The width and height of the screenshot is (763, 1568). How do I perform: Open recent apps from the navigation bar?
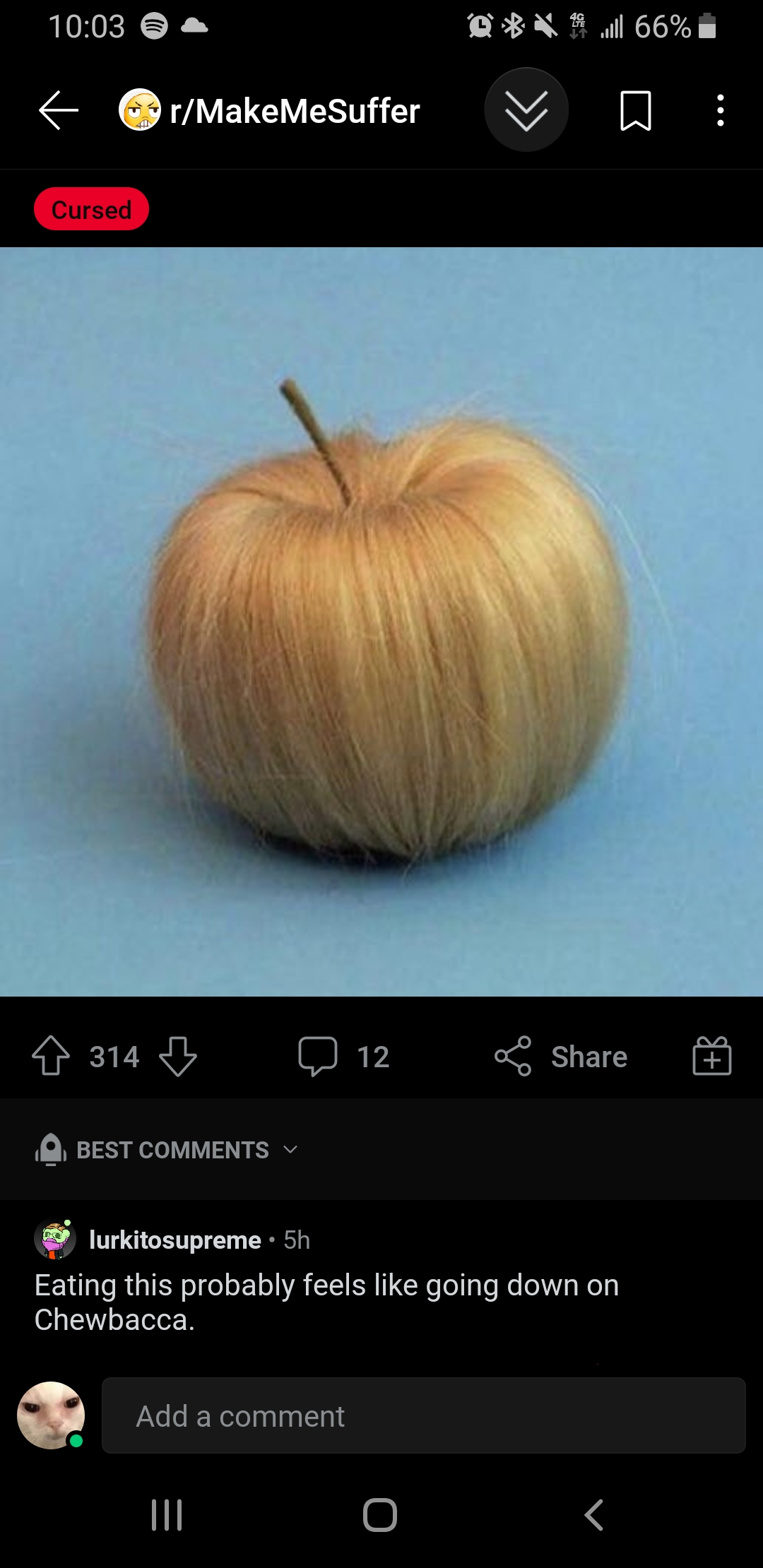[167, 1515]
